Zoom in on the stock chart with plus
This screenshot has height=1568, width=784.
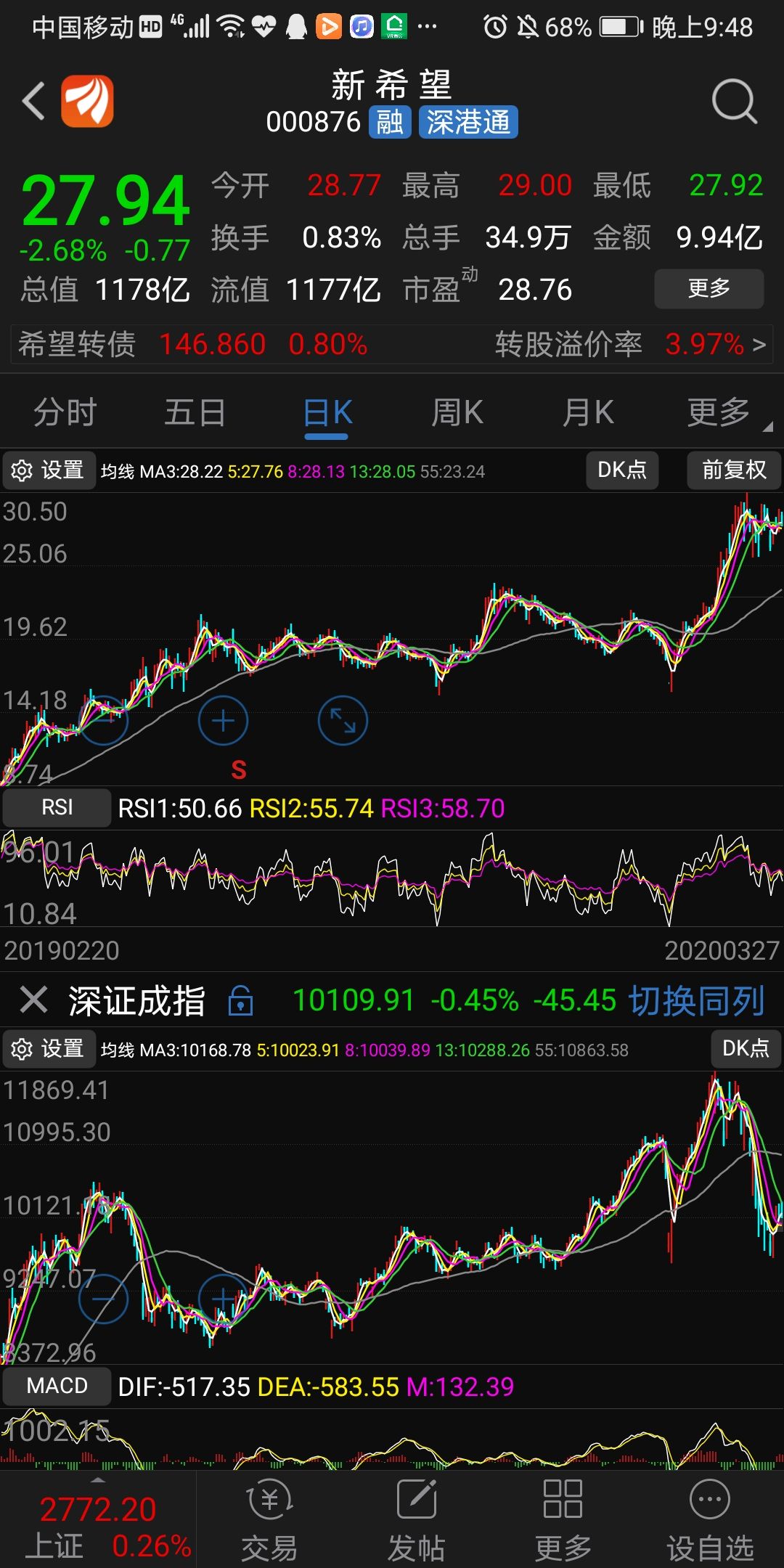(x=223, y=721)
